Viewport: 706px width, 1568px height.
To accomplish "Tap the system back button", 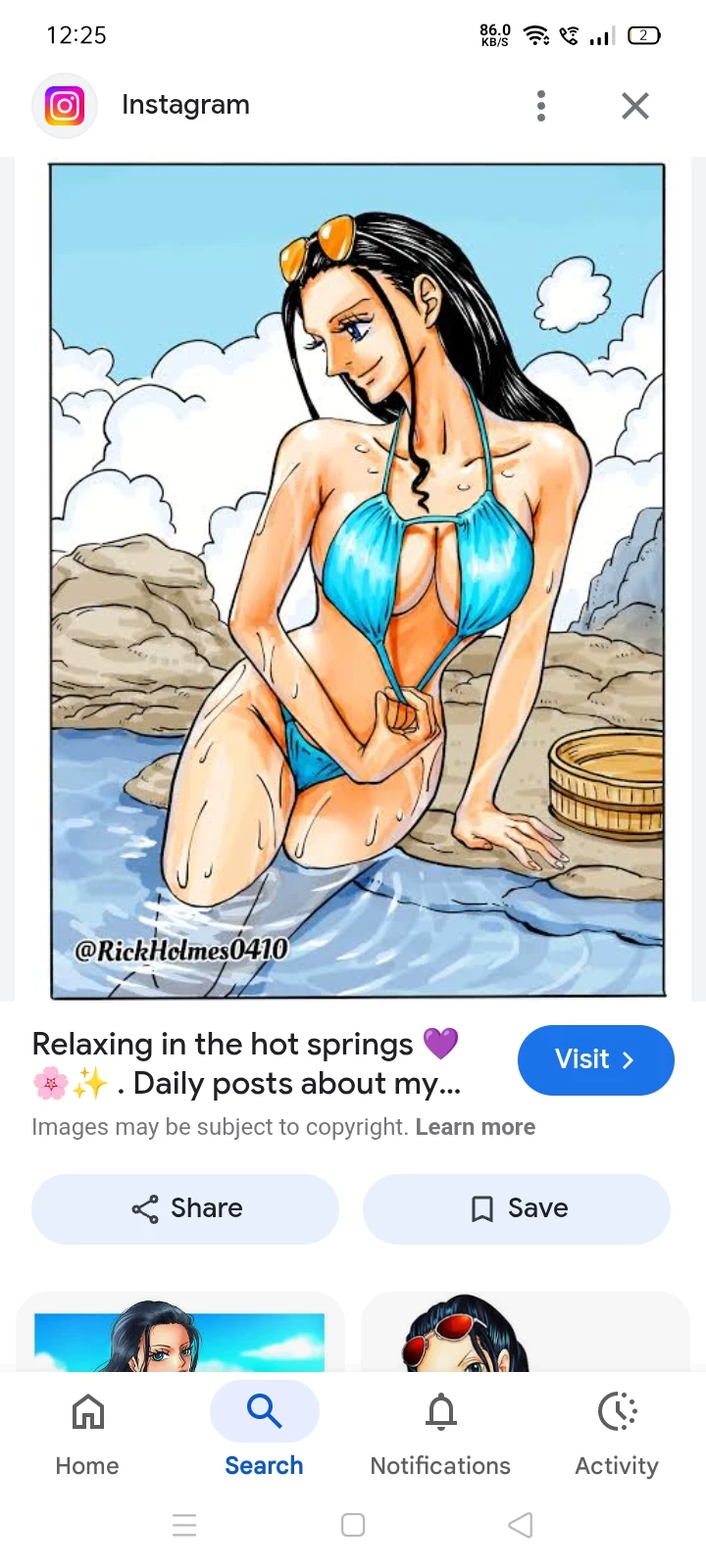I will [521, 1525].
